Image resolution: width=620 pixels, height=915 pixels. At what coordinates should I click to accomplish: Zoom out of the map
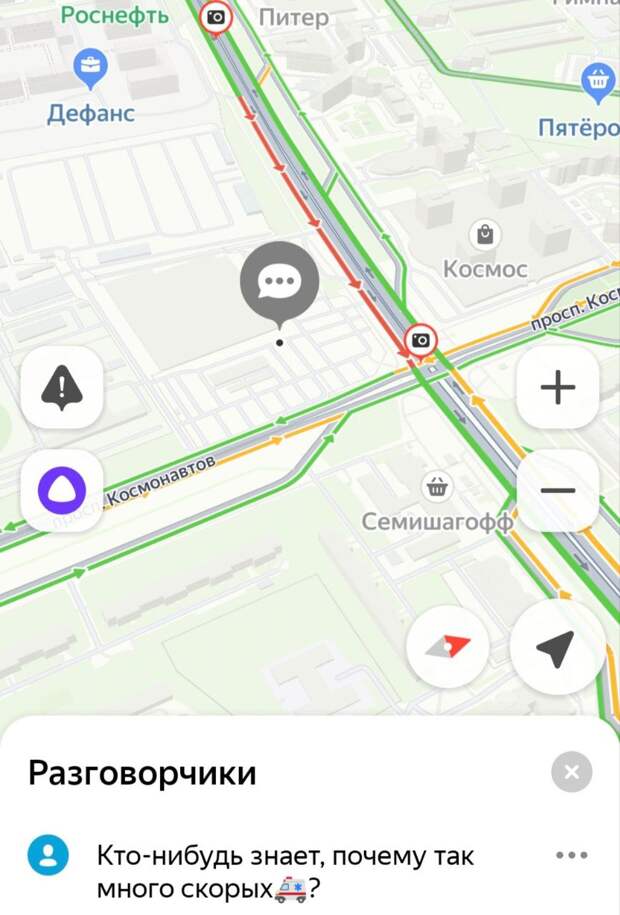coord(557,491)
